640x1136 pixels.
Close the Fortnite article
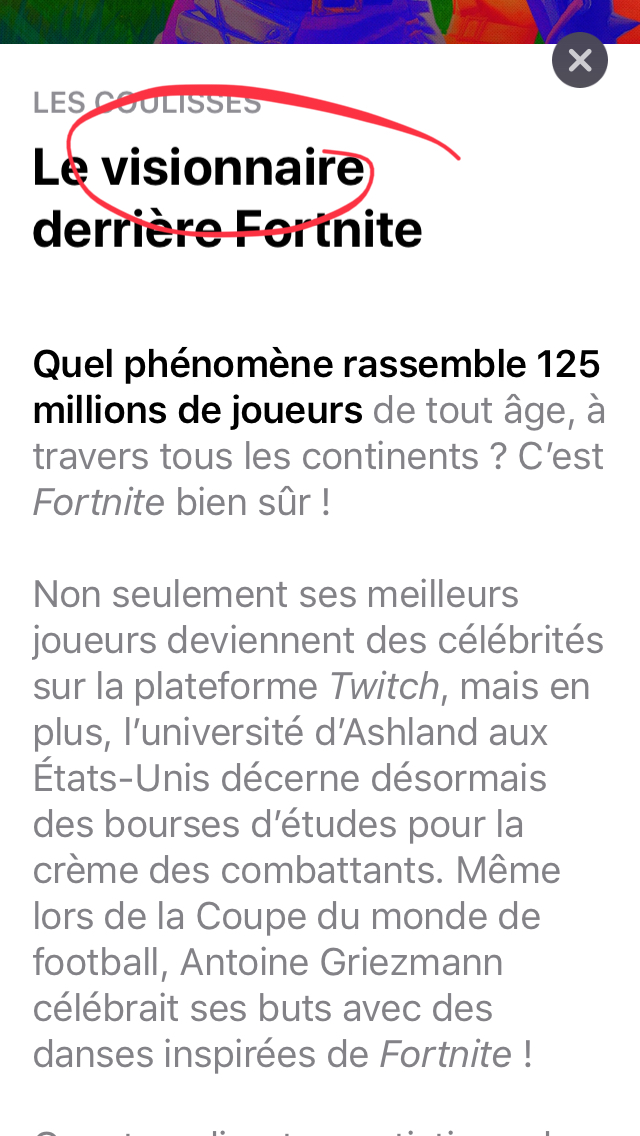coord(579,61)
